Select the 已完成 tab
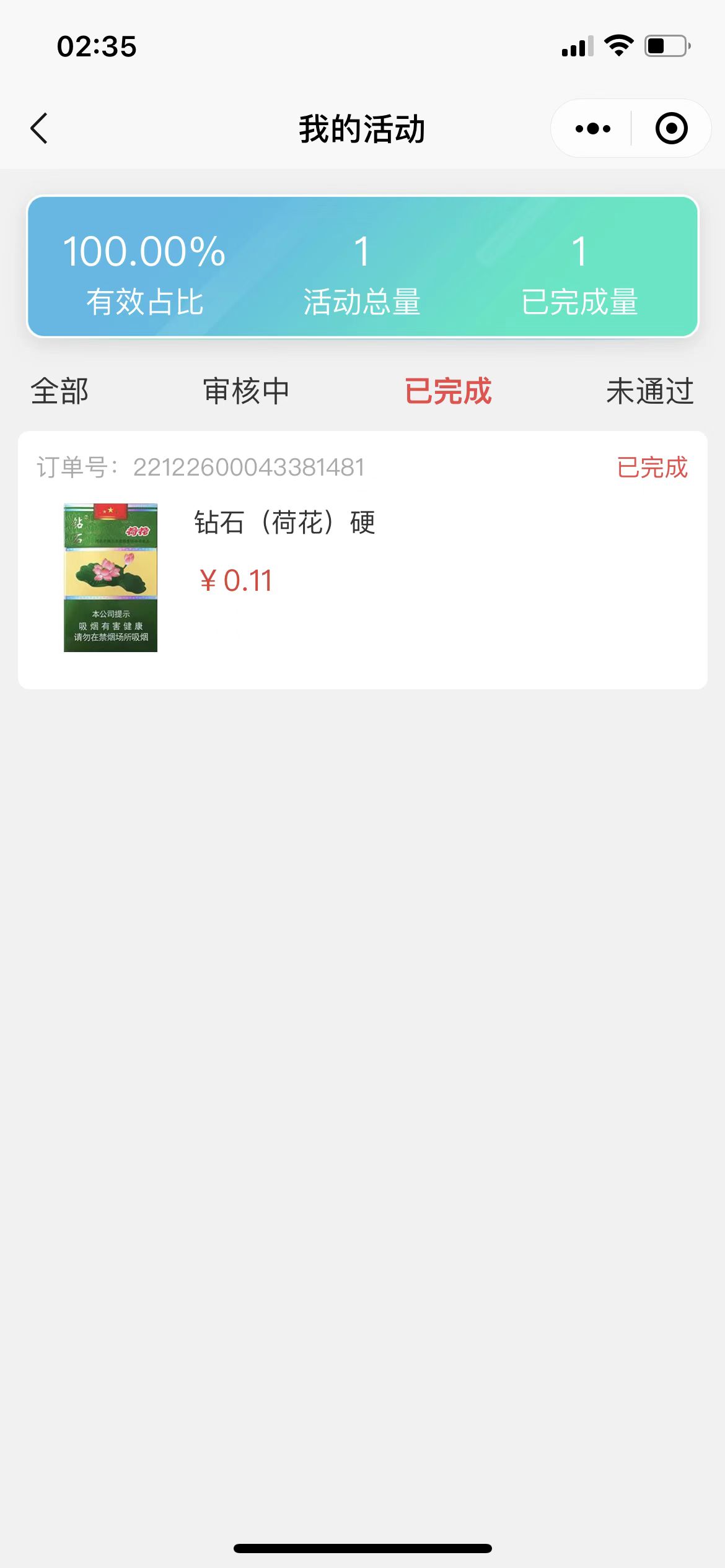 [448, 391]
